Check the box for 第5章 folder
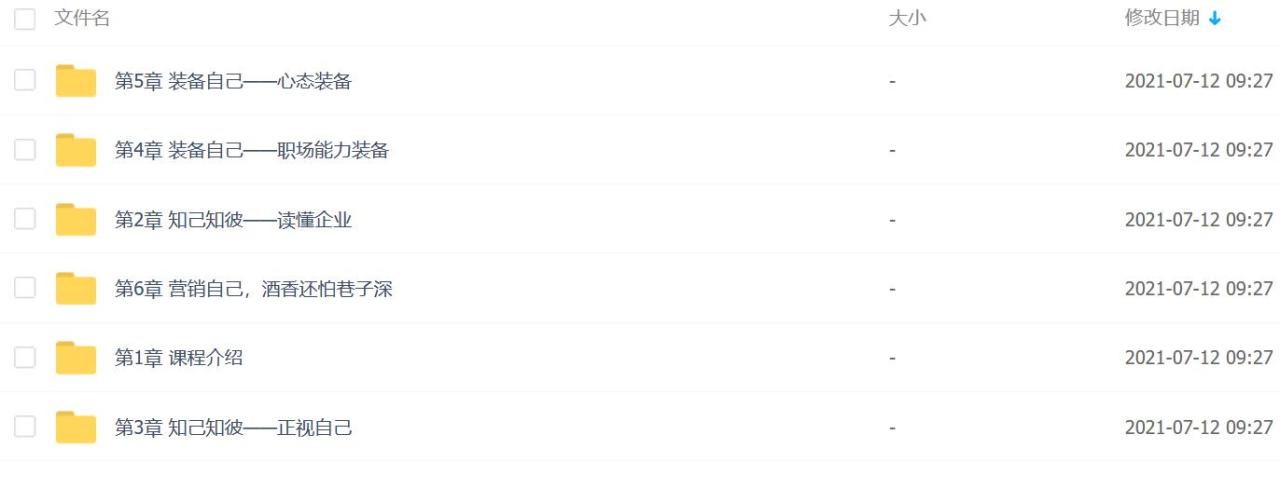This screenshot has width=1280, height=489. coord(25,81)
